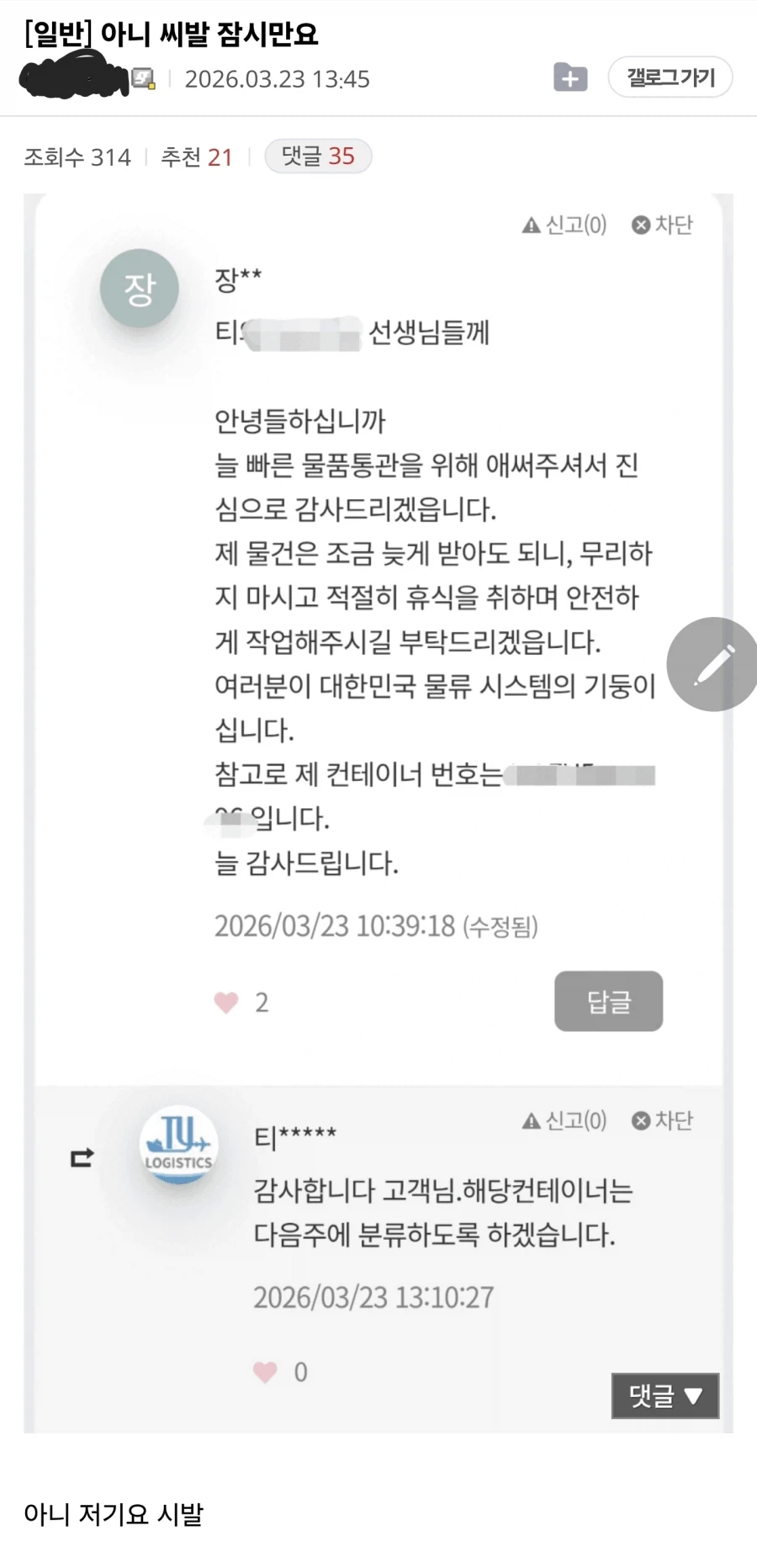Toggle the like heart on TY Logistics comment
Image resolution: width=757 pixels, height=1568 pixels.
(x=266, y=1372)
